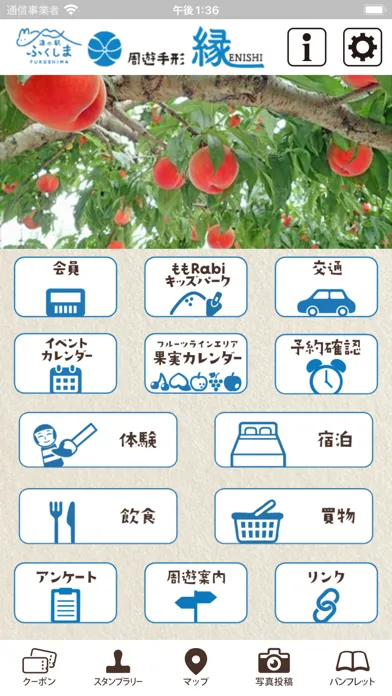
Task: Open the 会員 membership tile
Action: [66, 287]
